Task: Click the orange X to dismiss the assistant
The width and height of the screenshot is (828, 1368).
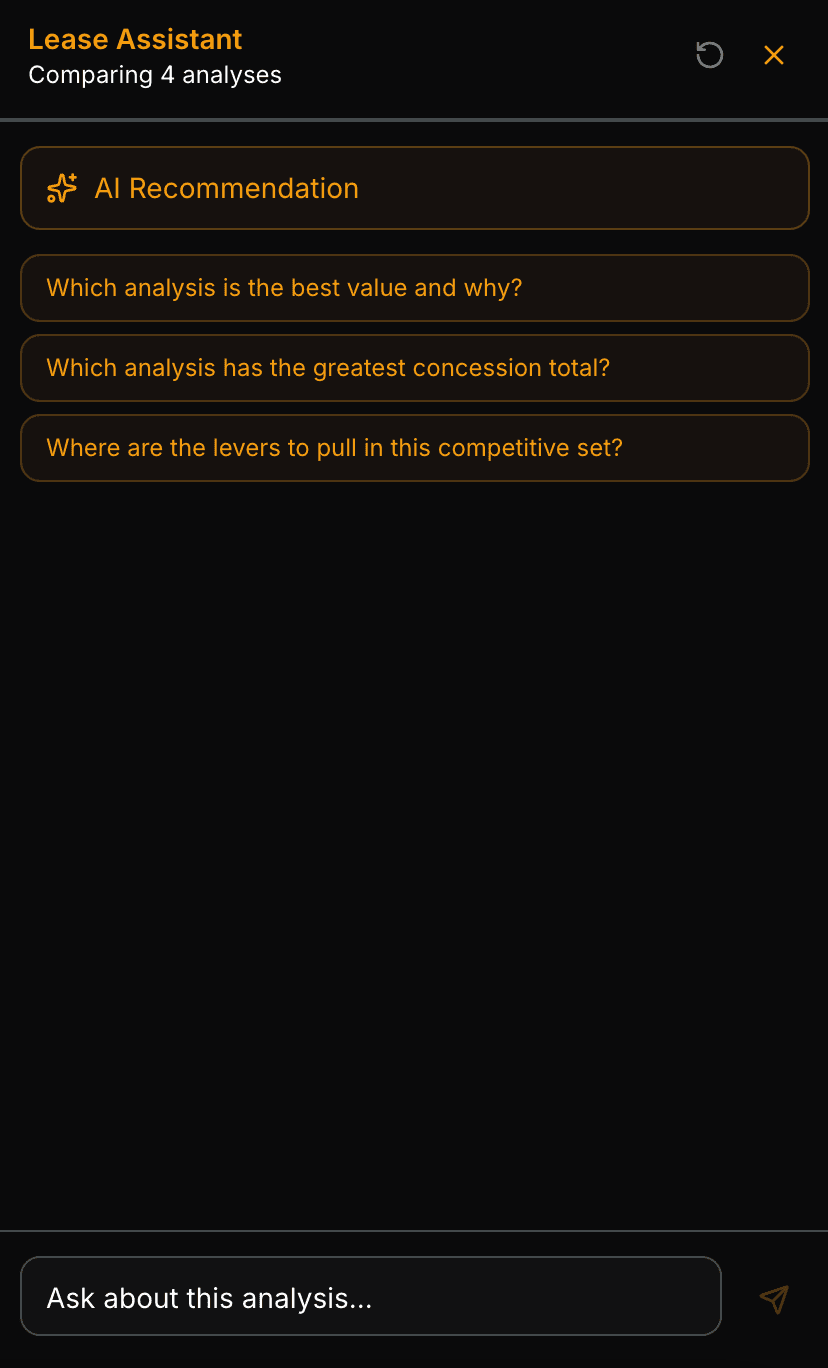Action: pos(774,55)
